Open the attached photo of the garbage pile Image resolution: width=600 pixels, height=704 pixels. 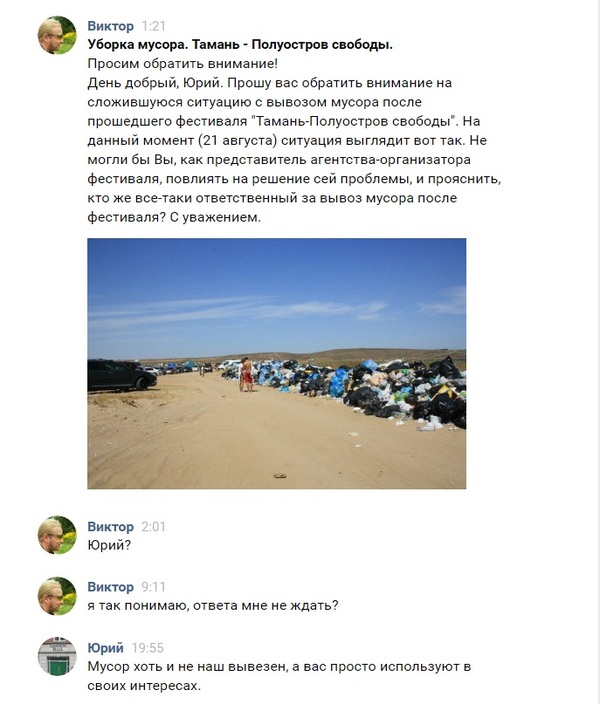click(x=276, y=363)
